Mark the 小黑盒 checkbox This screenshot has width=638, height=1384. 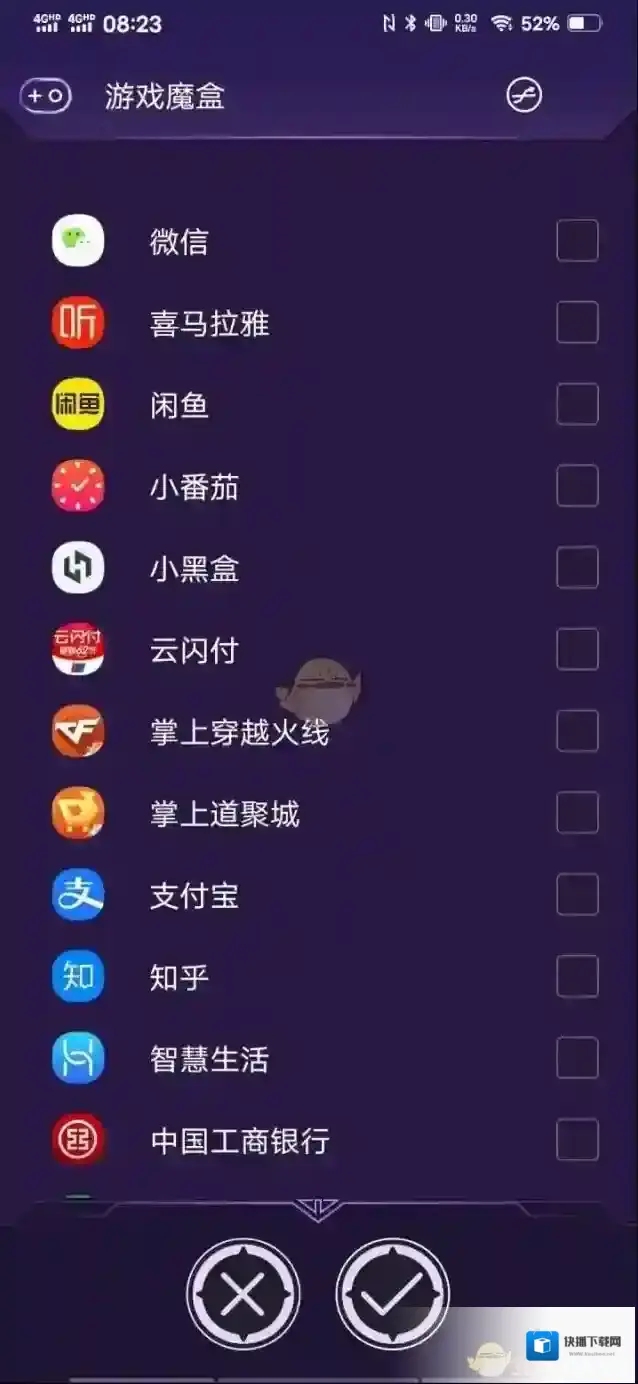pos(577,569)
